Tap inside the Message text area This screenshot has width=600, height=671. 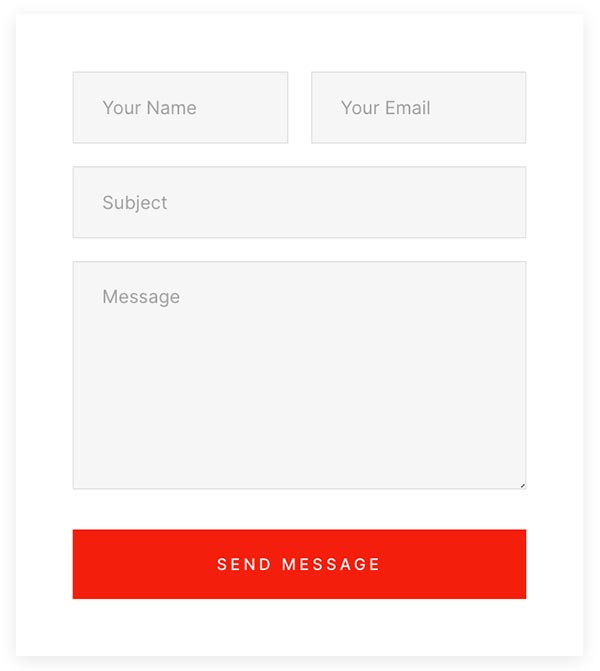299,375
